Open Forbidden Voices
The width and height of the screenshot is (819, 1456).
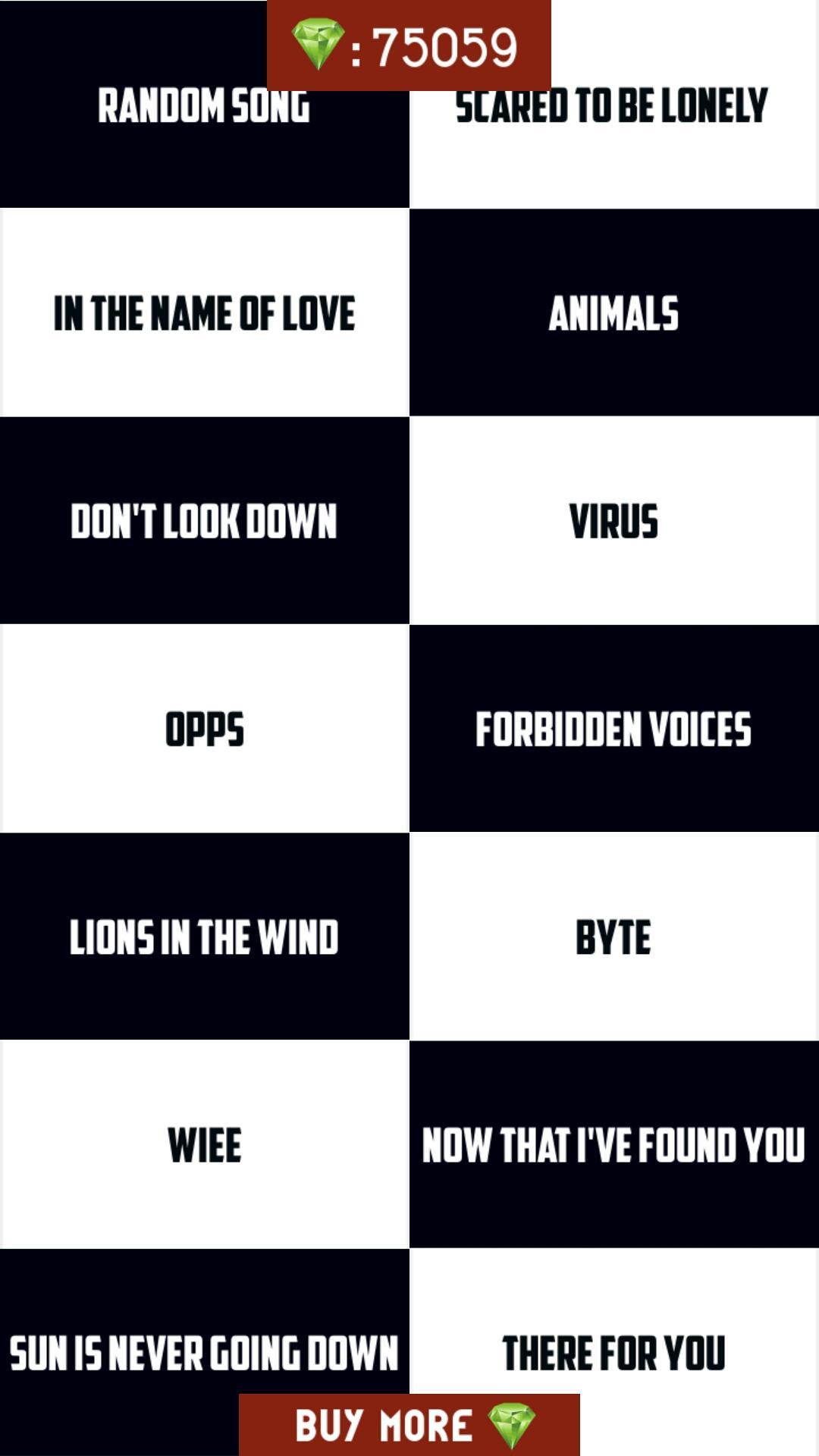click(x=614, y=728)
